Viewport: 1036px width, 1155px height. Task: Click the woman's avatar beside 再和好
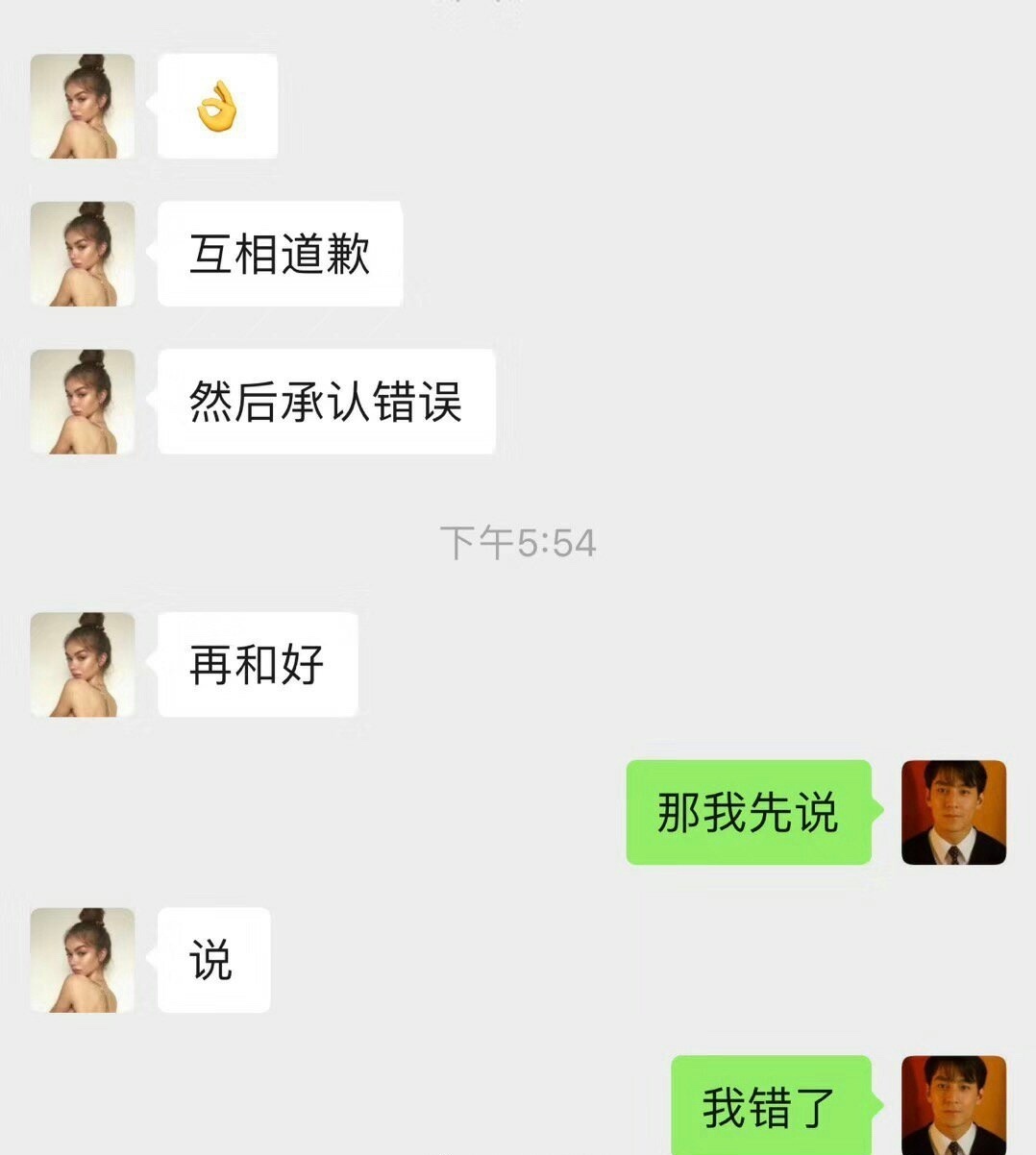point(83,663)
